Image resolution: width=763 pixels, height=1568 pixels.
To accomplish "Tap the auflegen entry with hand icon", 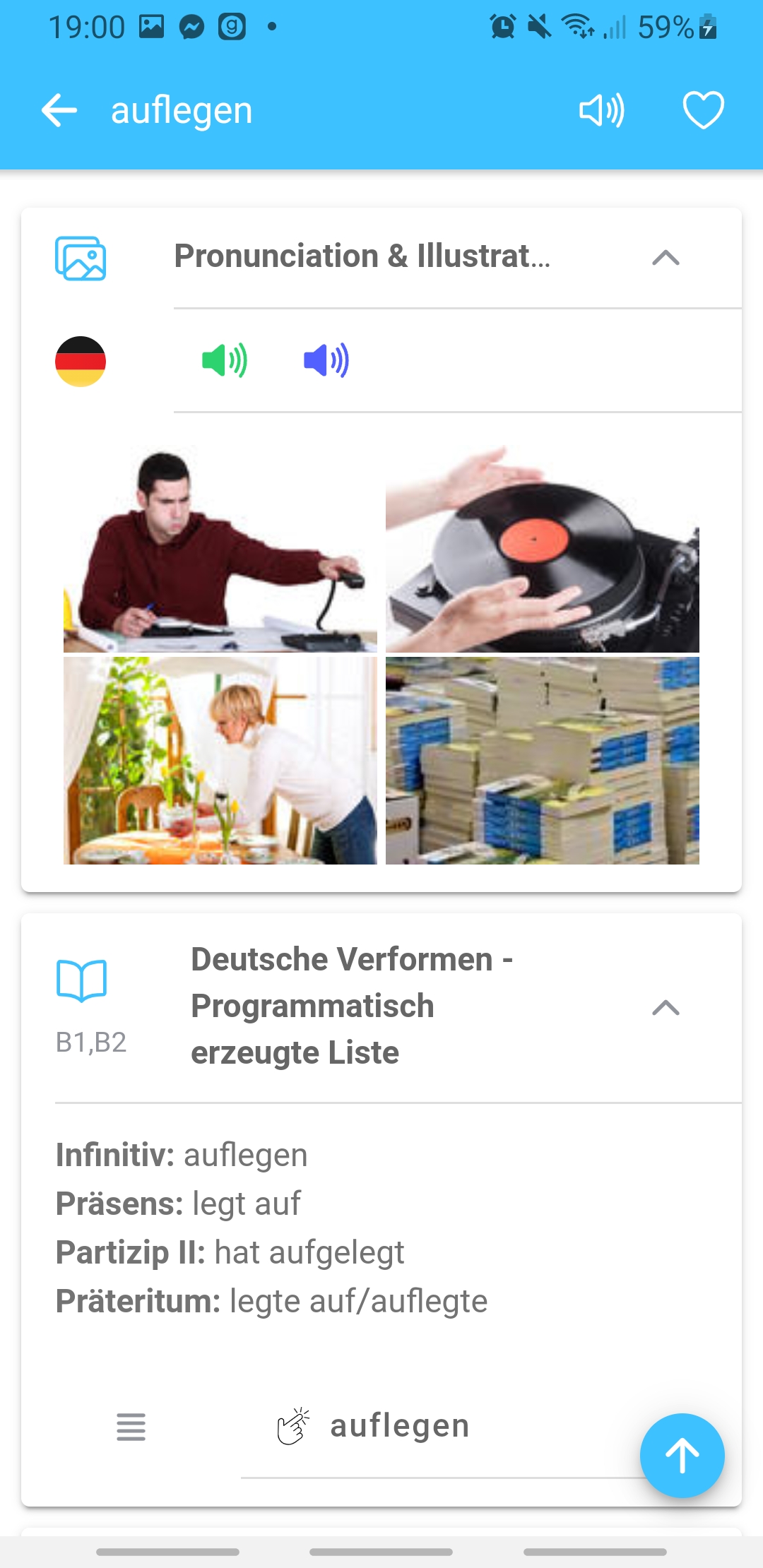I will pos(399,1426).
